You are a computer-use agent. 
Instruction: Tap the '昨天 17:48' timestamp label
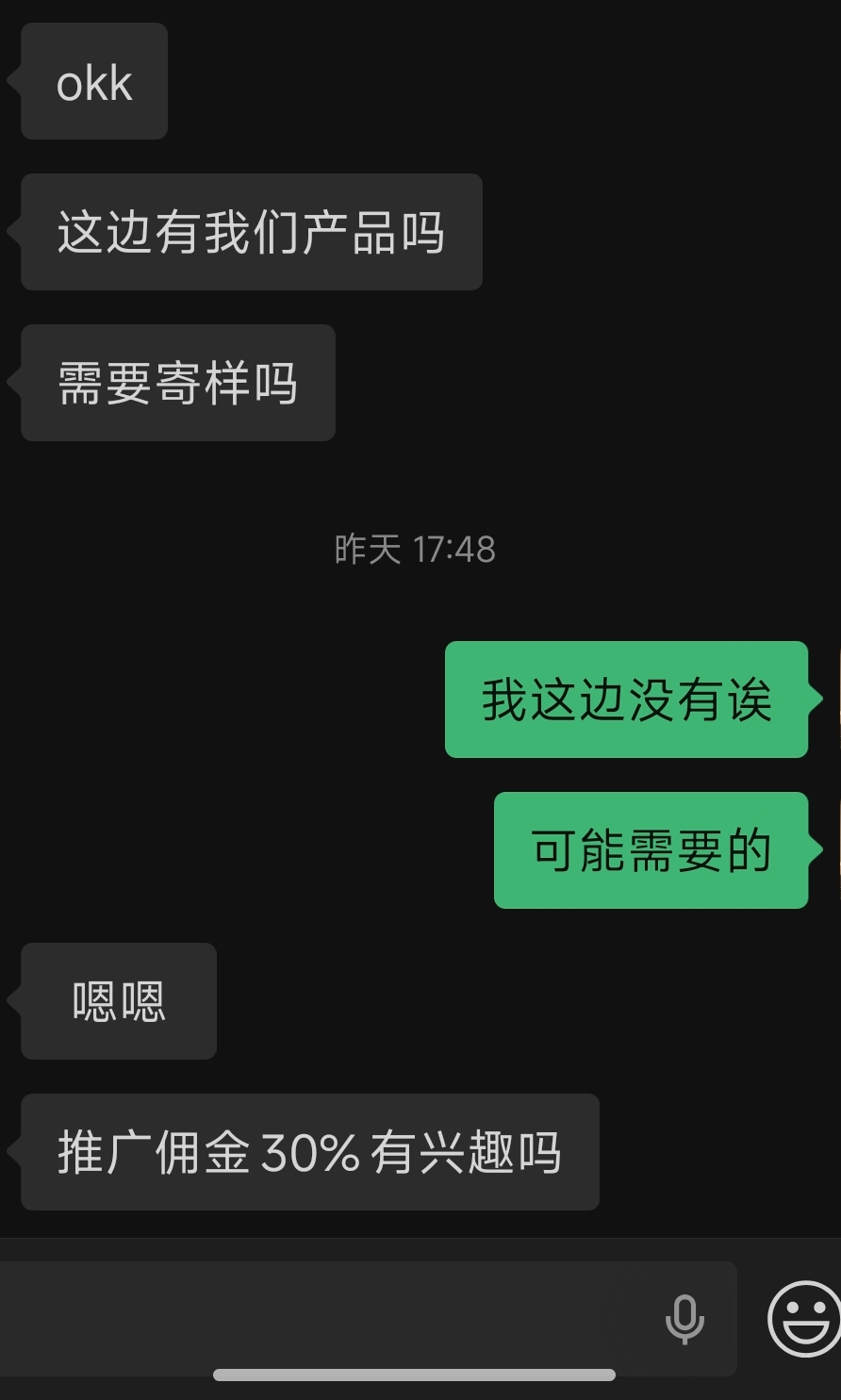416,550
